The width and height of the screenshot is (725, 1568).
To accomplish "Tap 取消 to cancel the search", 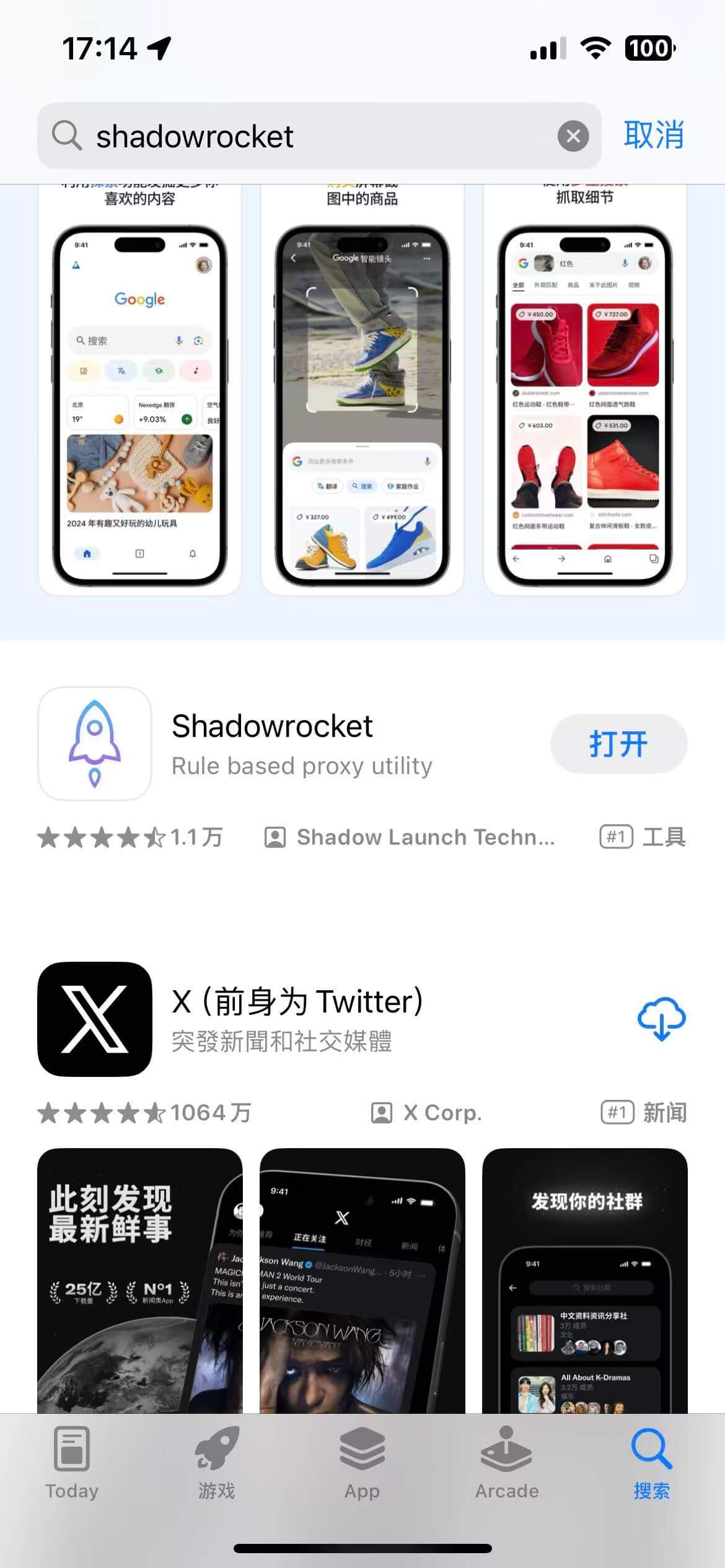I will coord(654,135).
